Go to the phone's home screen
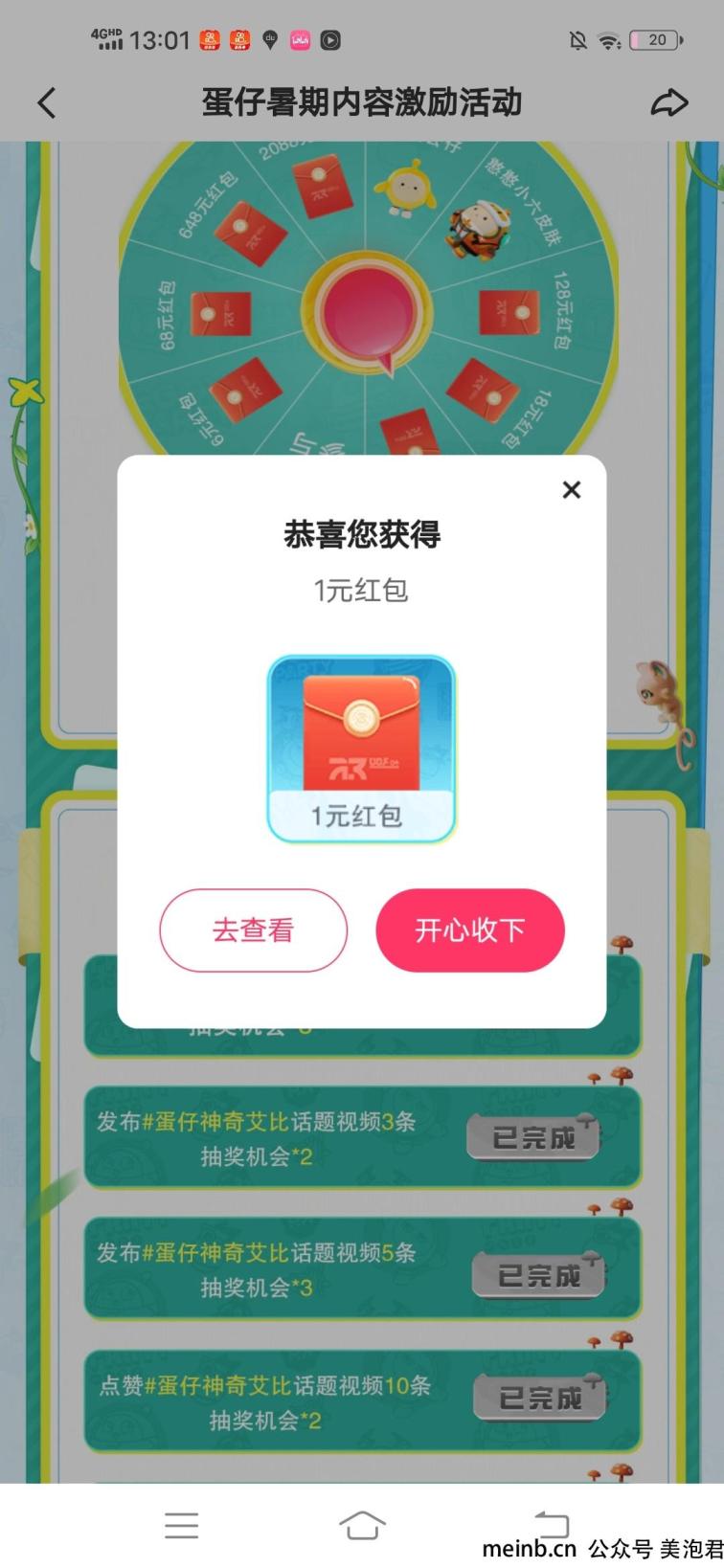Viewport: 724px width, 1568px height. [x=362, y=1525]
